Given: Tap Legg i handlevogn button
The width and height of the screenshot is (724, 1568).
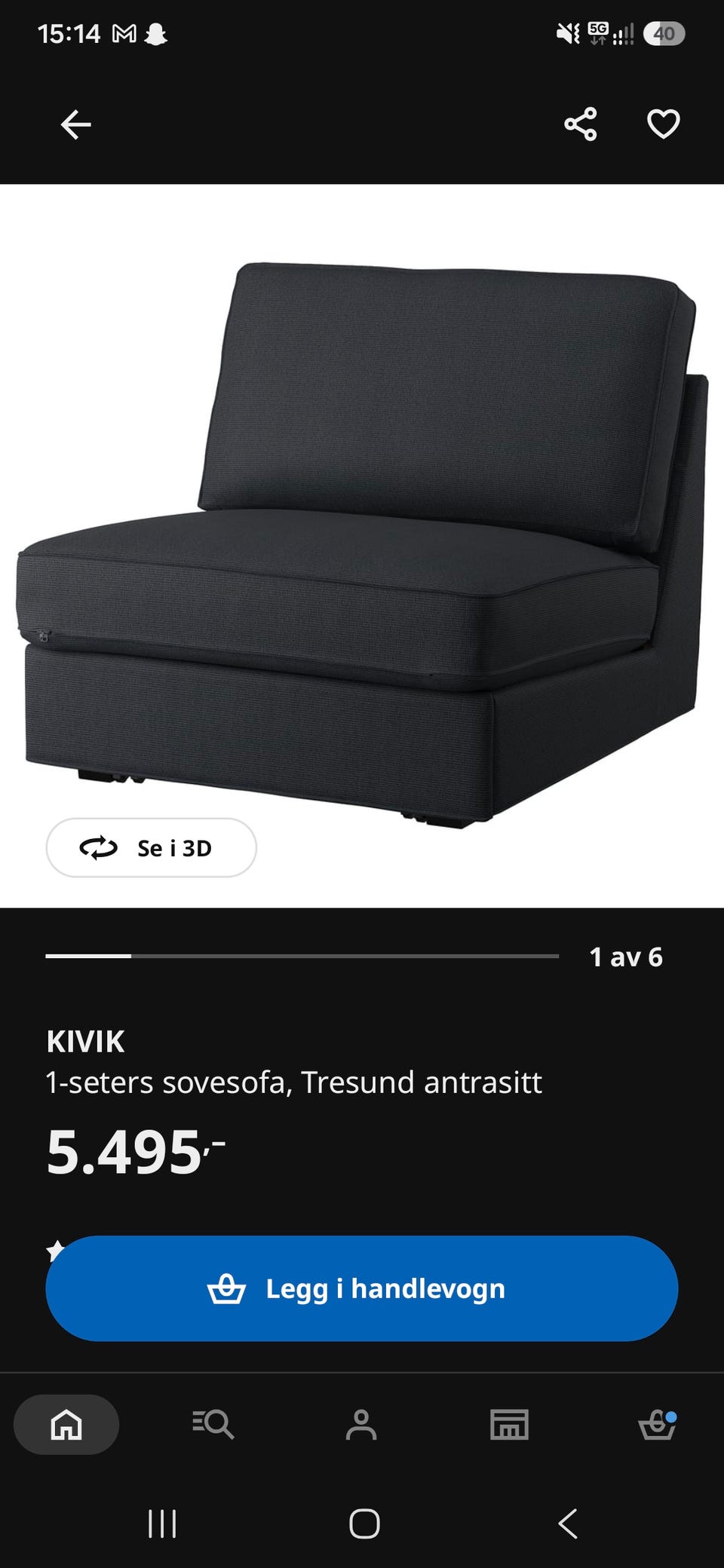Looking at the screenshot, I should coord(362,1288).
